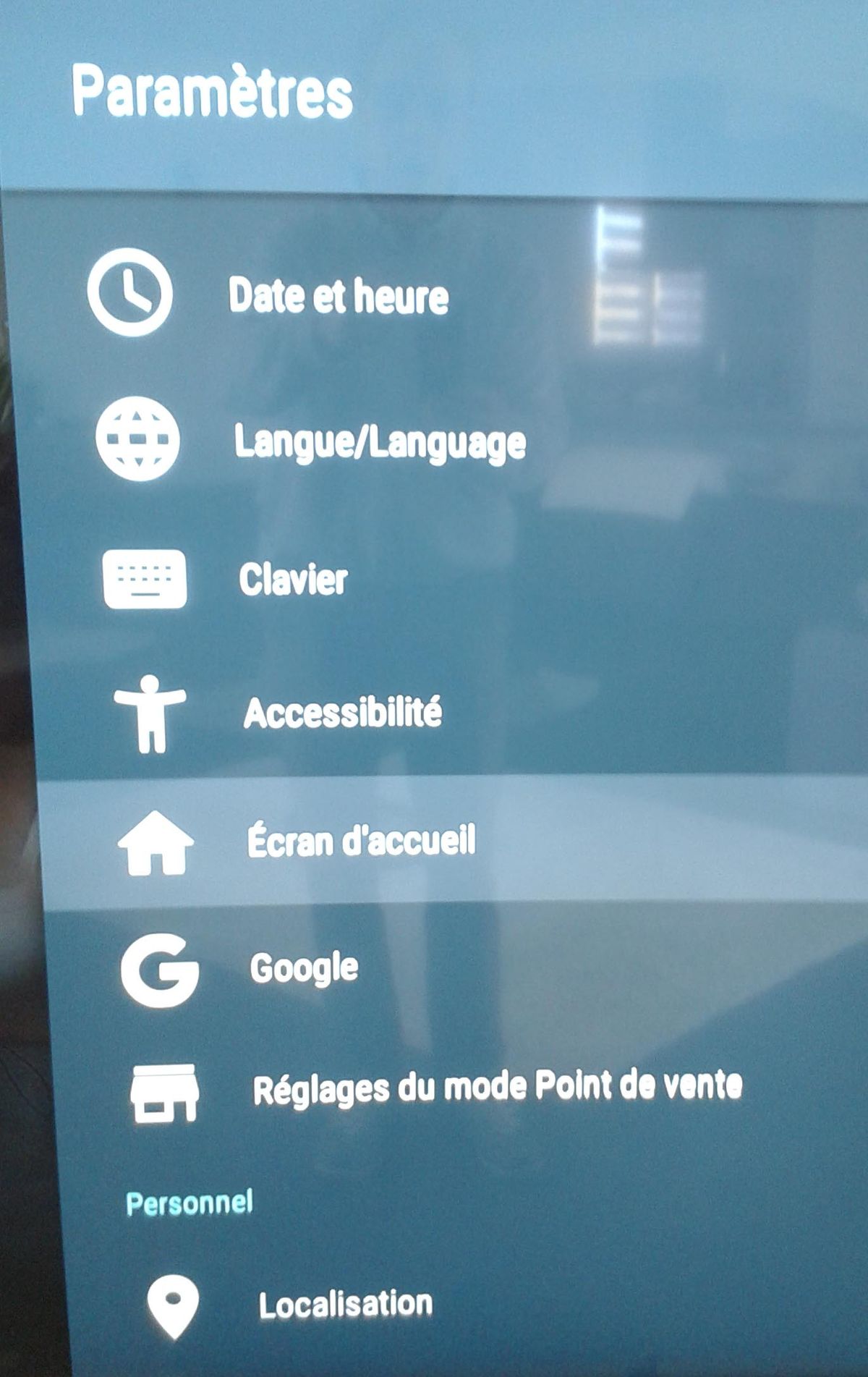Open Langue/Language settings
868x1377 pixels.
click(x=379, y=441)
